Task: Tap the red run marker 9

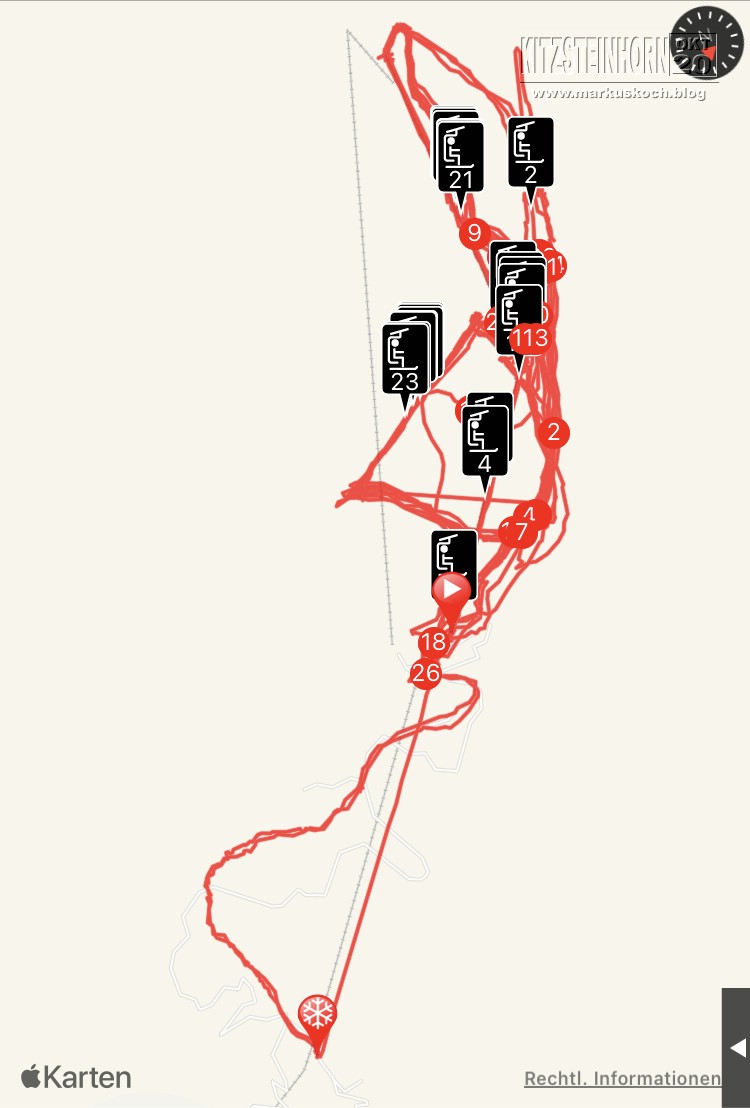Action: coord(474,233)
